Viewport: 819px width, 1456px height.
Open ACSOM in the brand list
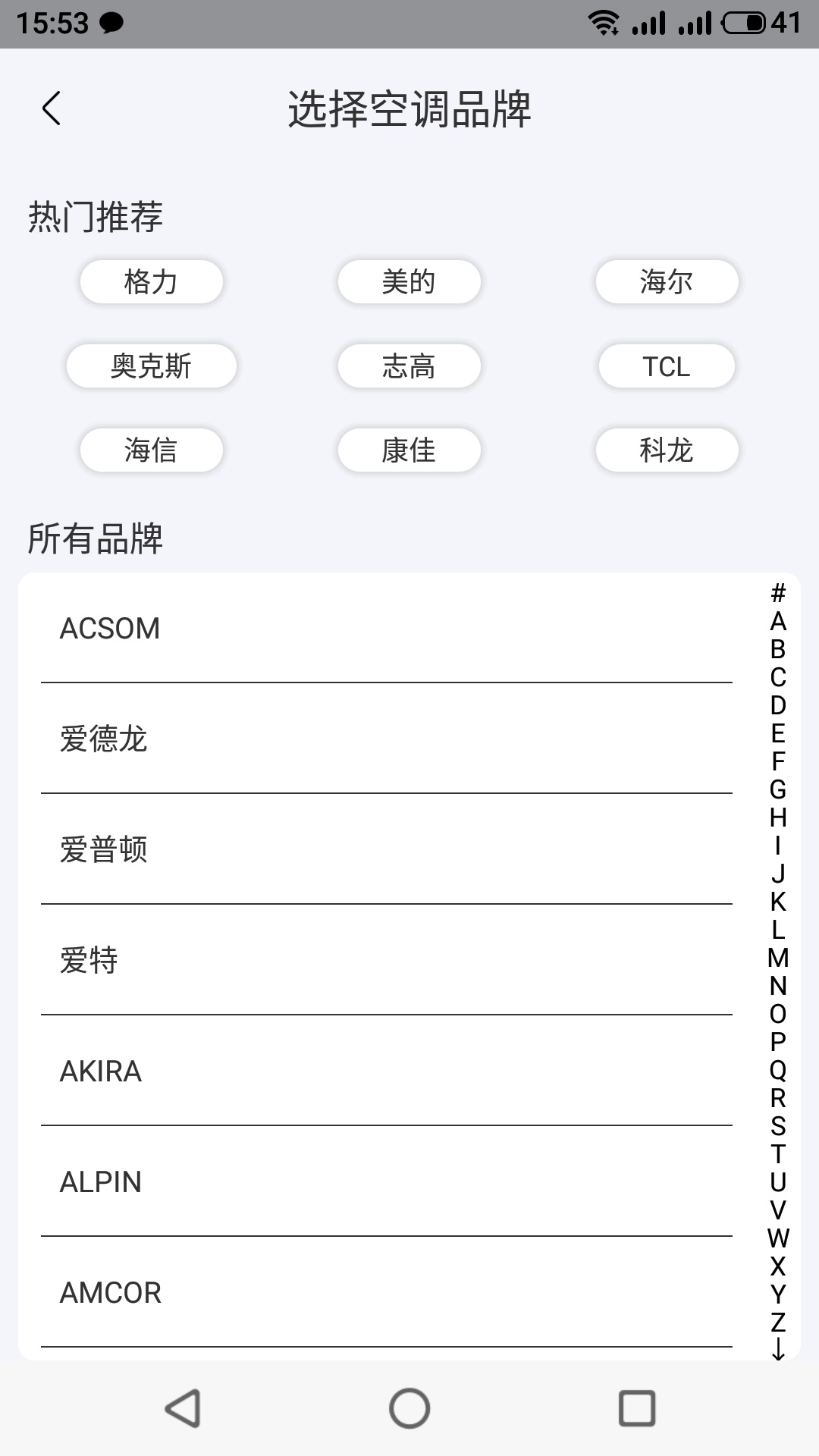point(386,629)
